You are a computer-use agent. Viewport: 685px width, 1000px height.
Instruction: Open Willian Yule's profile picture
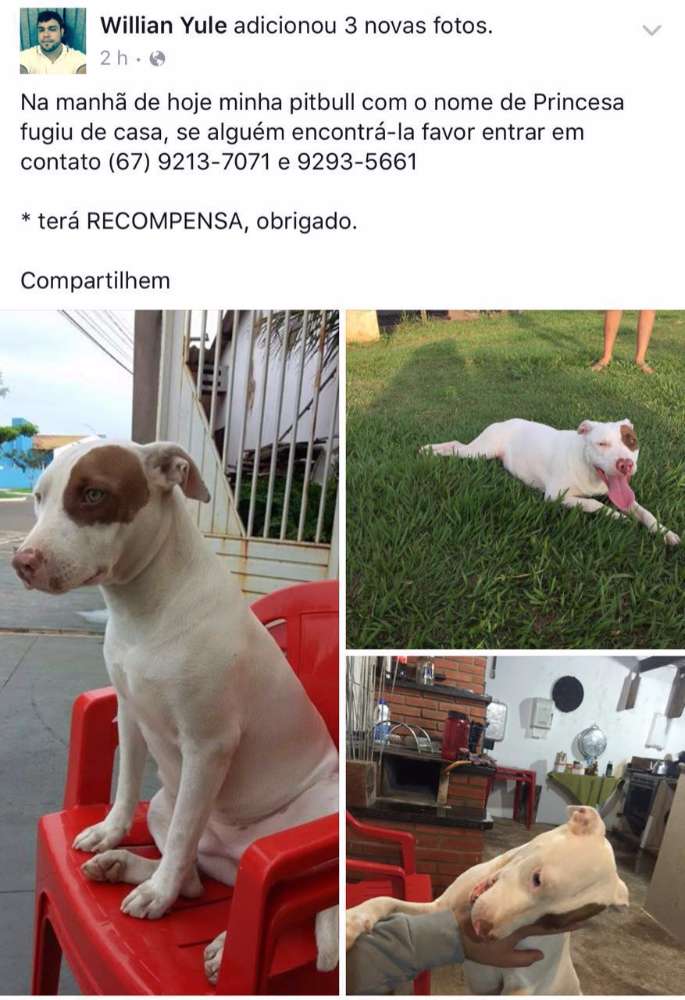tap(53, 41)
